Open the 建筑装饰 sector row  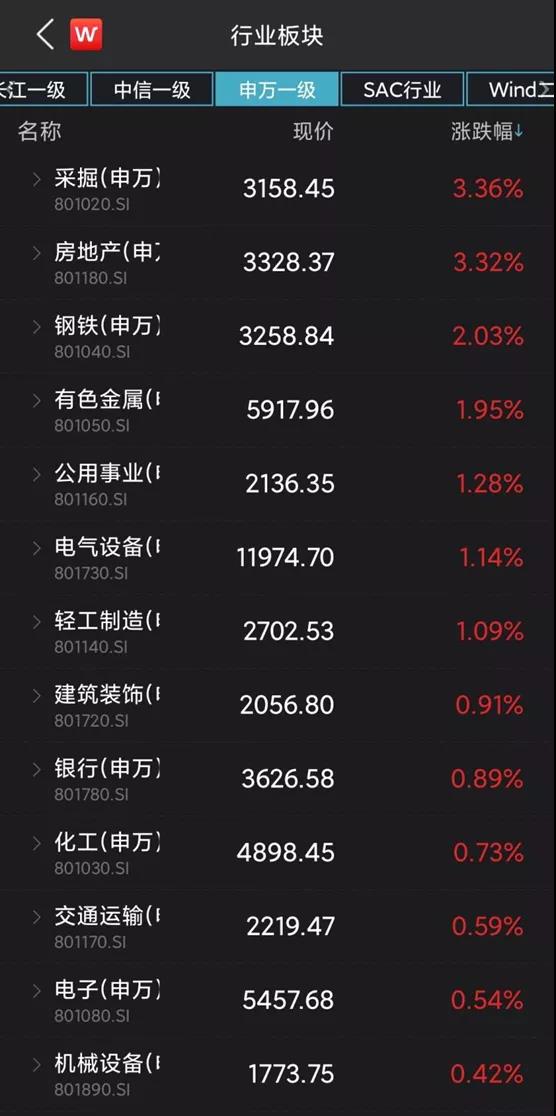tap(278, 705)
